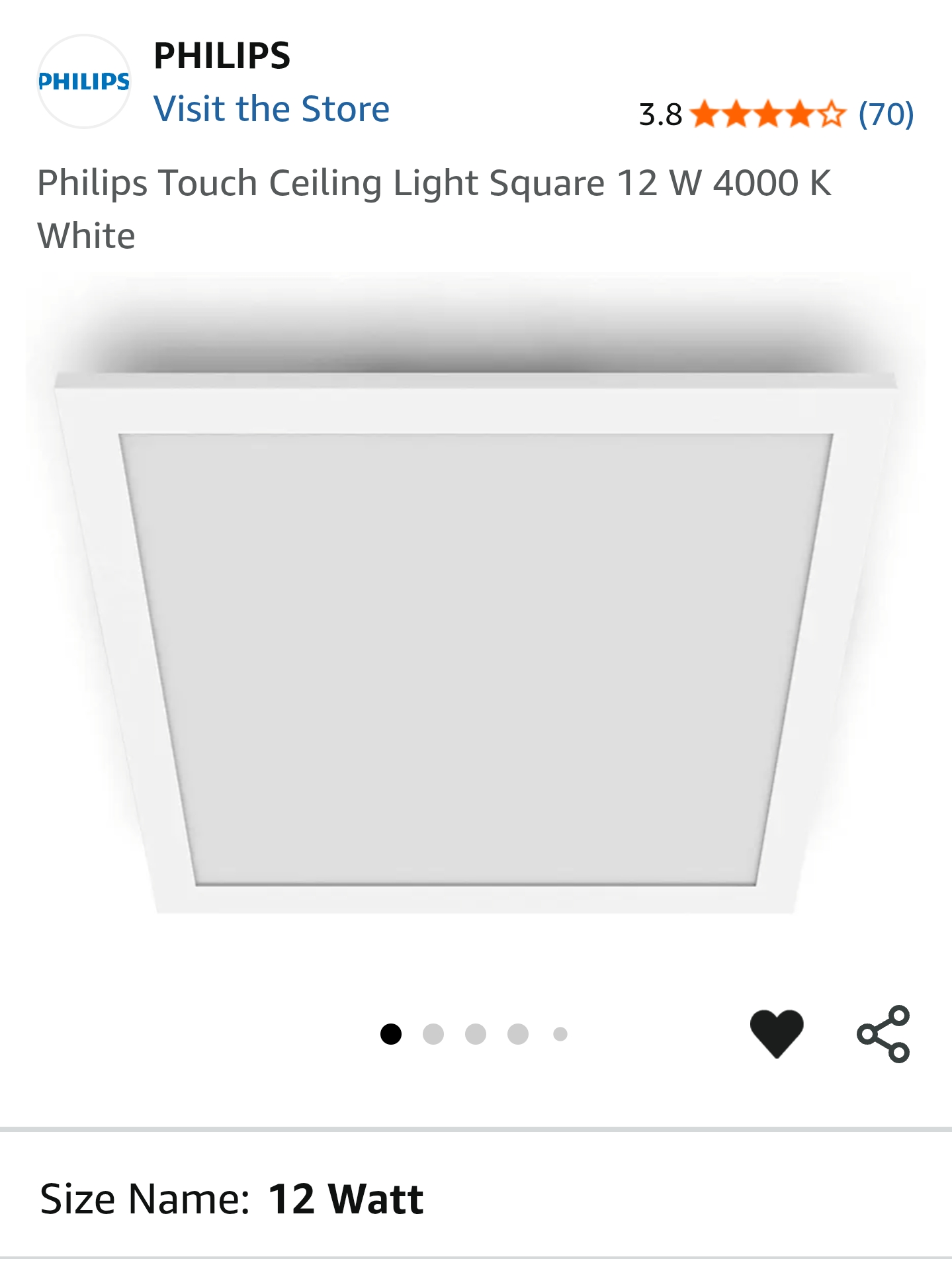Add this ceiling light to wish list
The image size is (952, 1265).
click(x=776, y=1033)
